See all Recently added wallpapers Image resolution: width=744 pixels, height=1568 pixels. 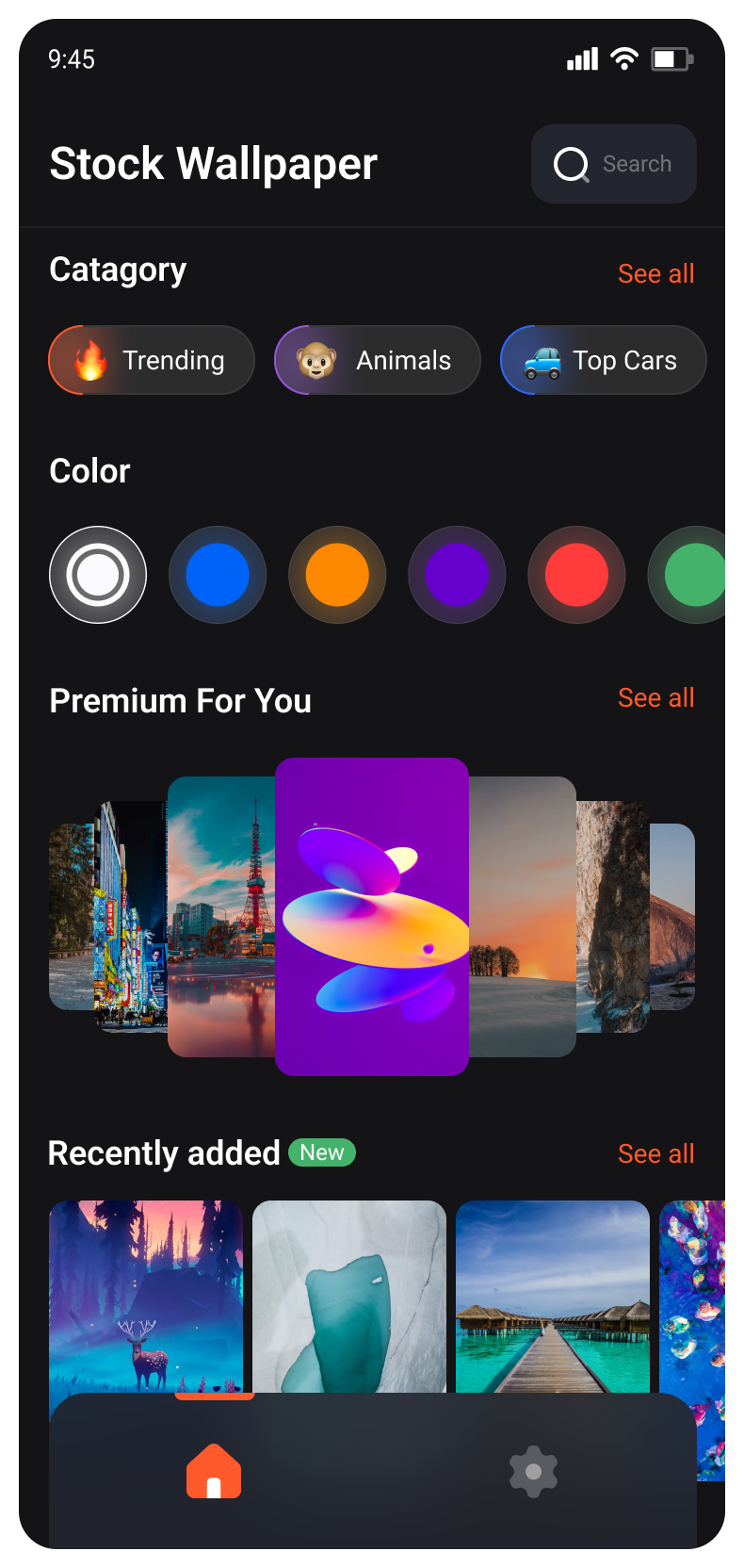pos(655,1153)
